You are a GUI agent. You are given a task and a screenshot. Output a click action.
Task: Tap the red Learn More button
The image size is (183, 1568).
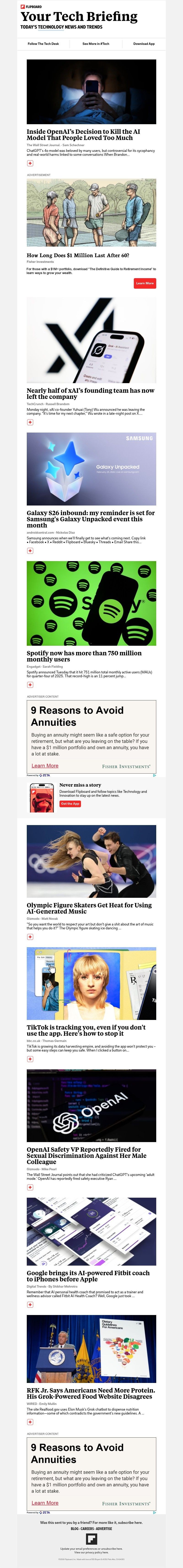pos(145,283)
